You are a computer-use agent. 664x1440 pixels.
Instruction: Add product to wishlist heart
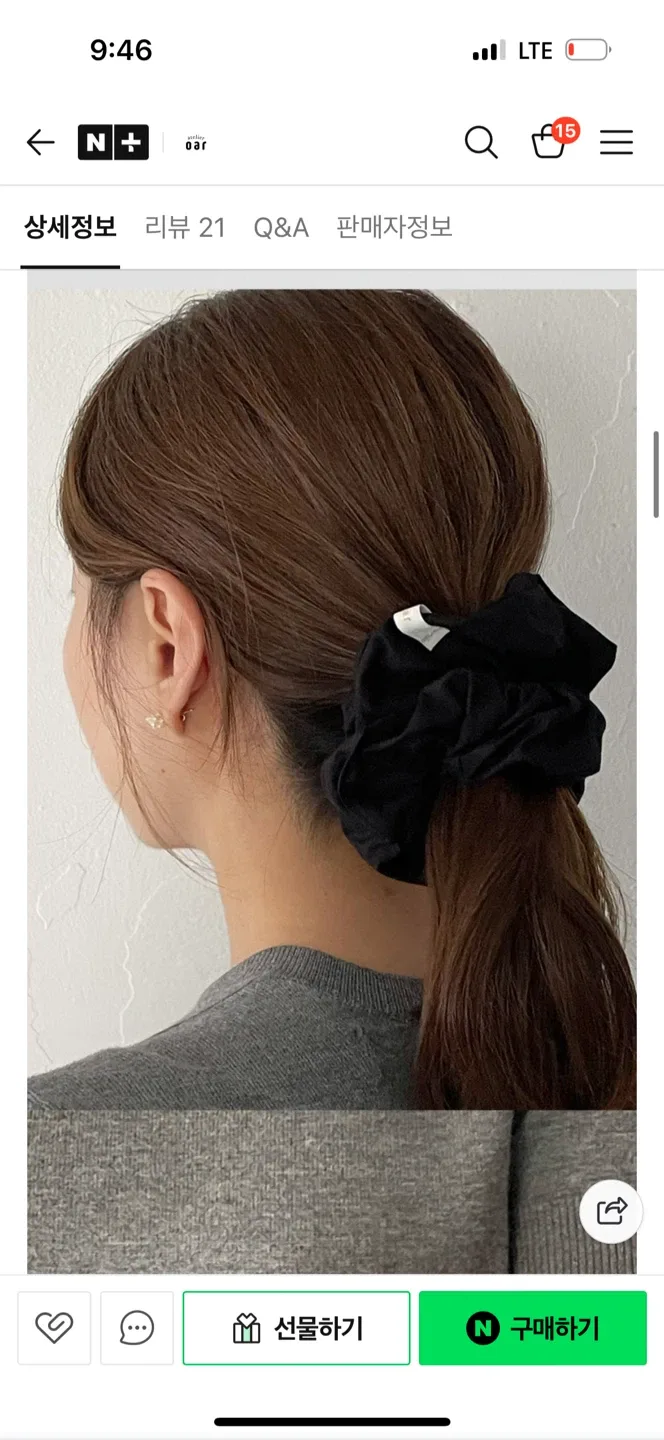(x=54, y=1328)
